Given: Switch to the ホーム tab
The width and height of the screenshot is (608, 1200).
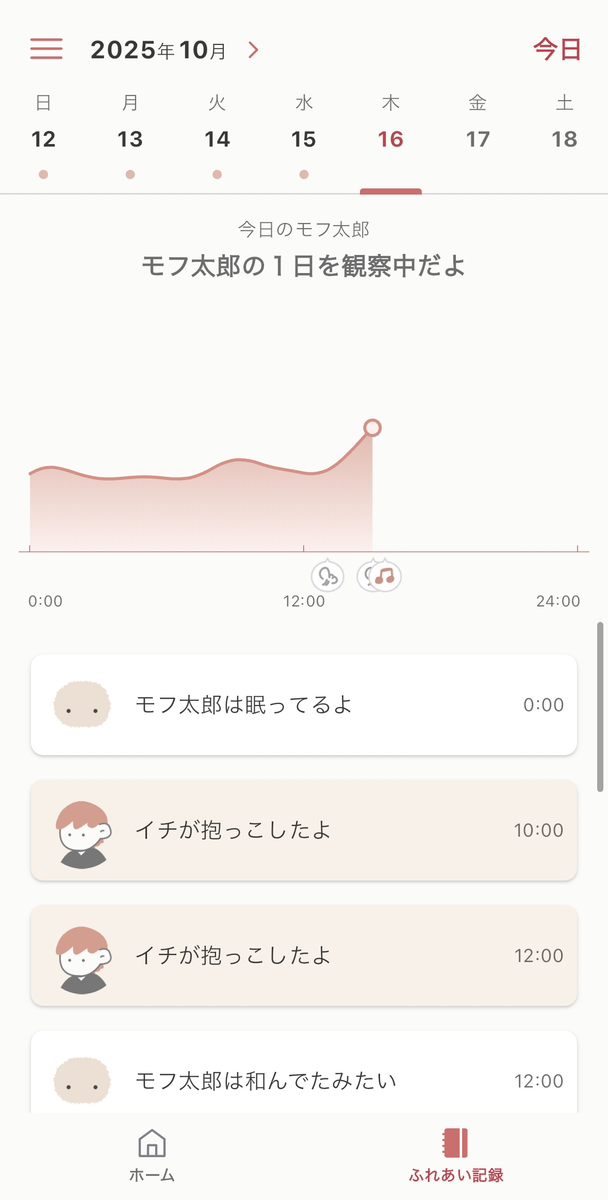Looking at the screenshot, I should (x=152, y=1155).
